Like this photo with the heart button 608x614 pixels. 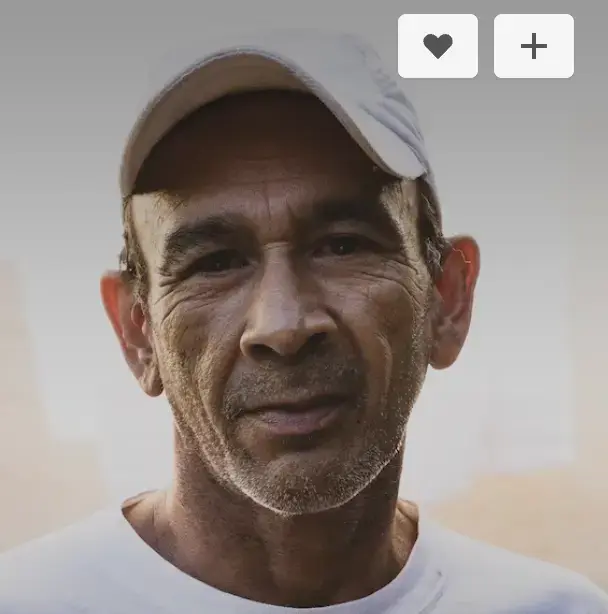click(437, 46)
